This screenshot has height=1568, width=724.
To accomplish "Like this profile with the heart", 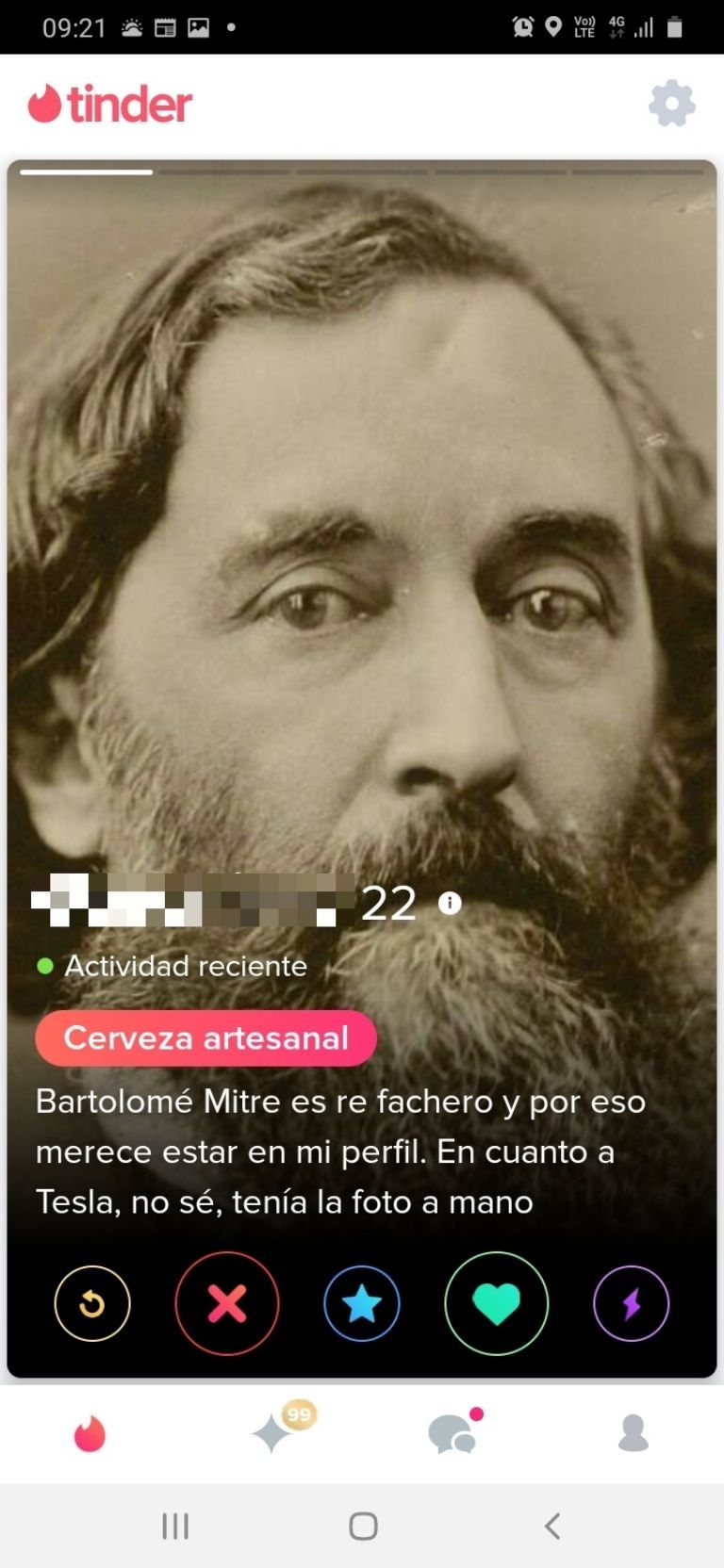I will click(x=496, y=1303).
